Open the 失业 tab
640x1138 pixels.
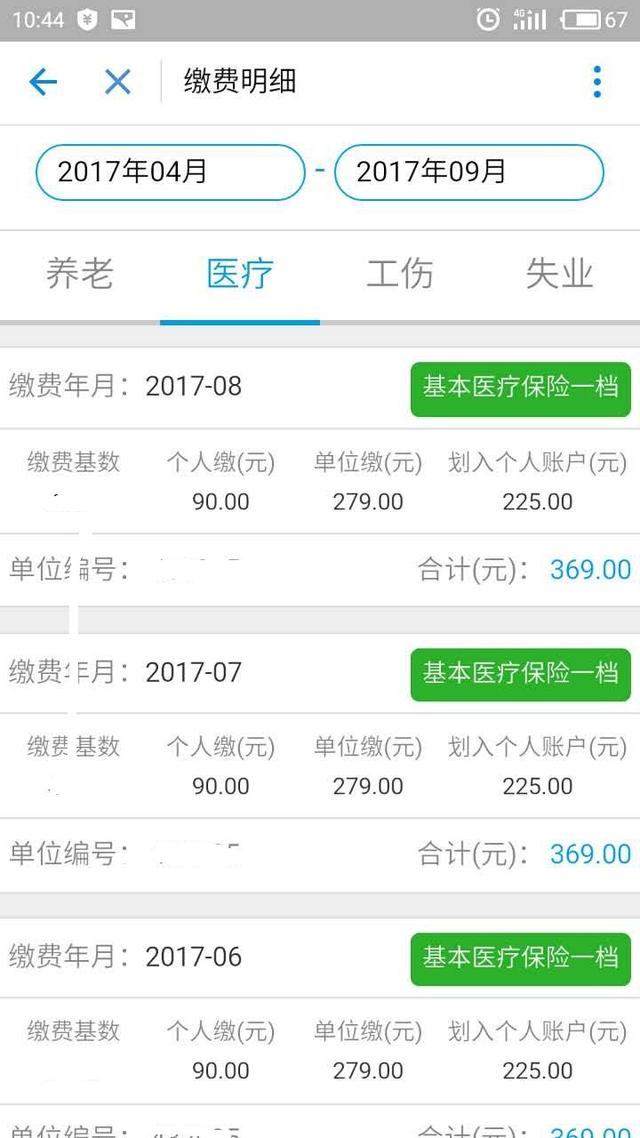point(559,274)
